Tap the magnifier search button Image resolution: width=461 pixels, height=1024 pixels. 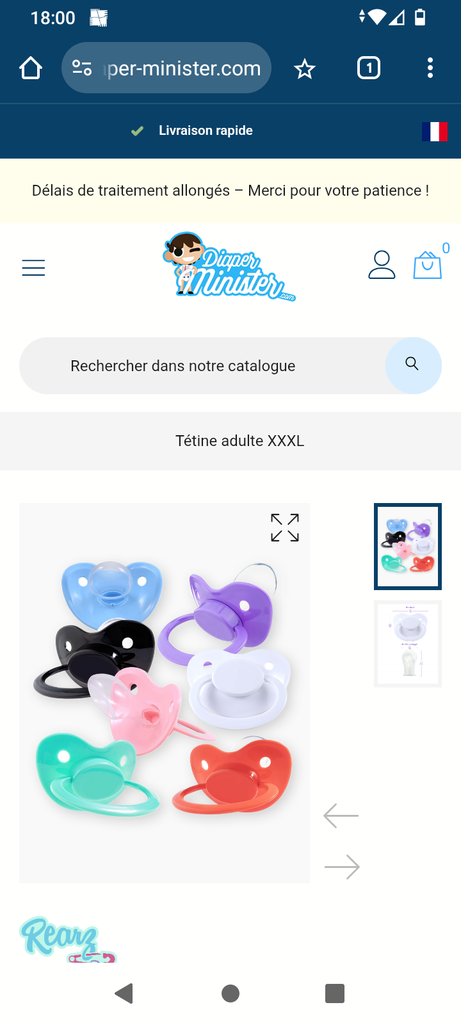click(x=413, y=365)
